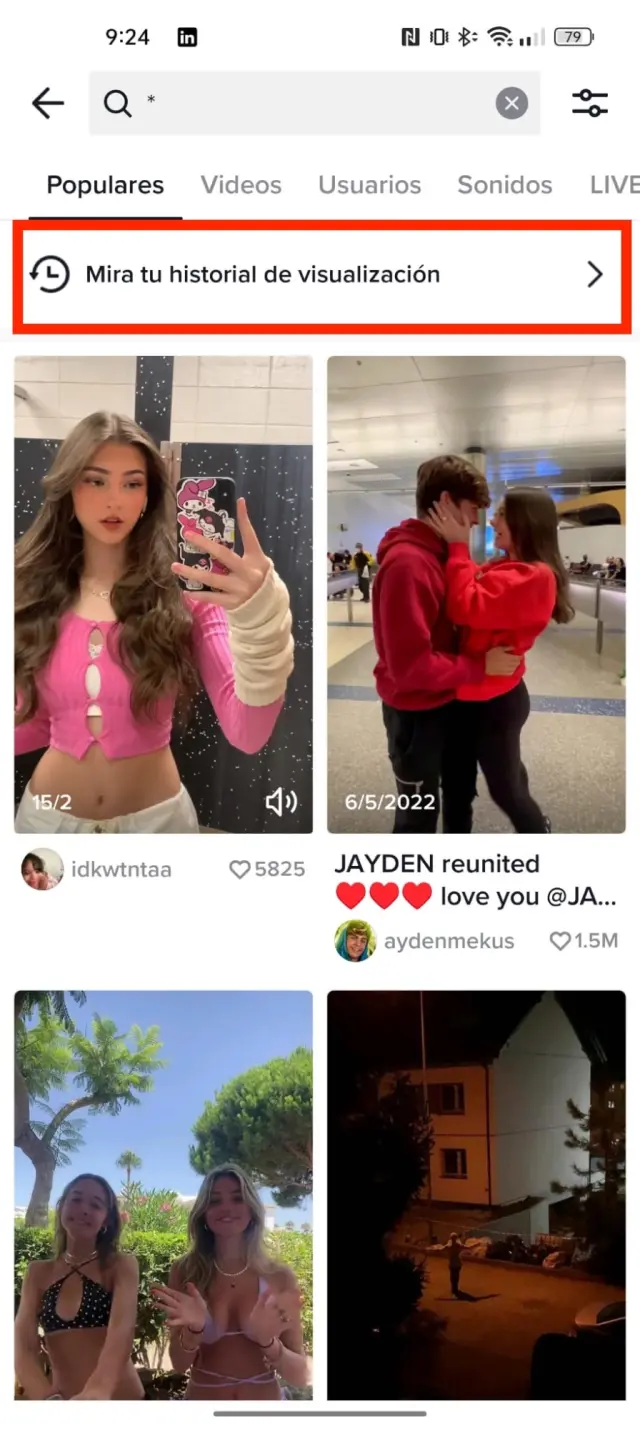
Task: Switch to the Sonidos tab
Action: (504, 185)
